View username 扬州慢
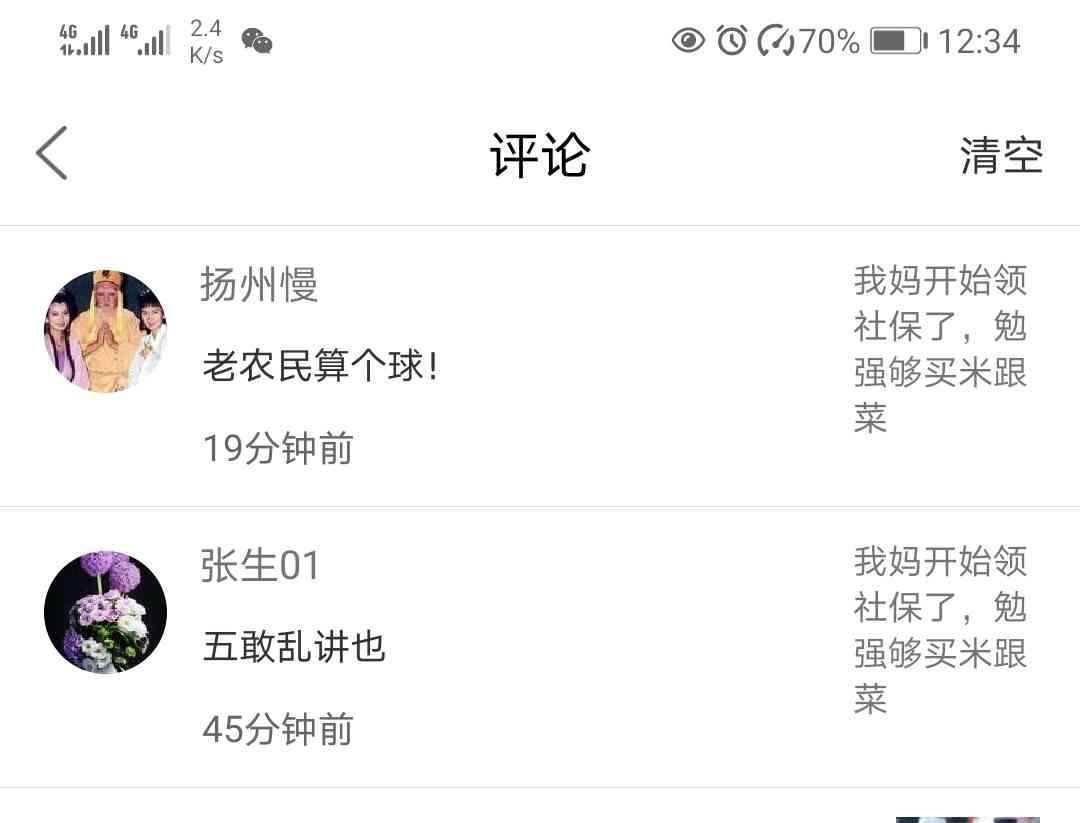 point(259,285)
